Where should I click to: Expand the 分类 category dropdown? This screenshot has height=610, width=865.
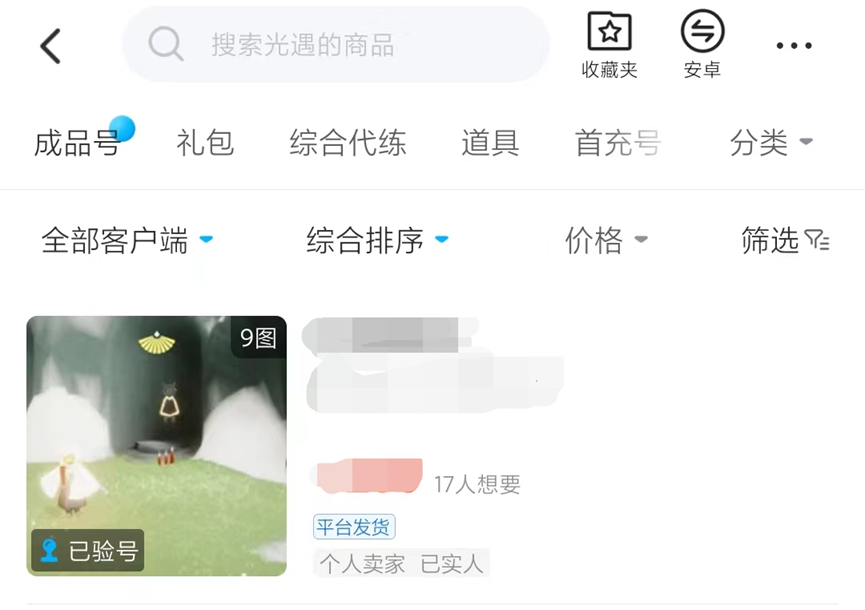[x=770, y=143]
